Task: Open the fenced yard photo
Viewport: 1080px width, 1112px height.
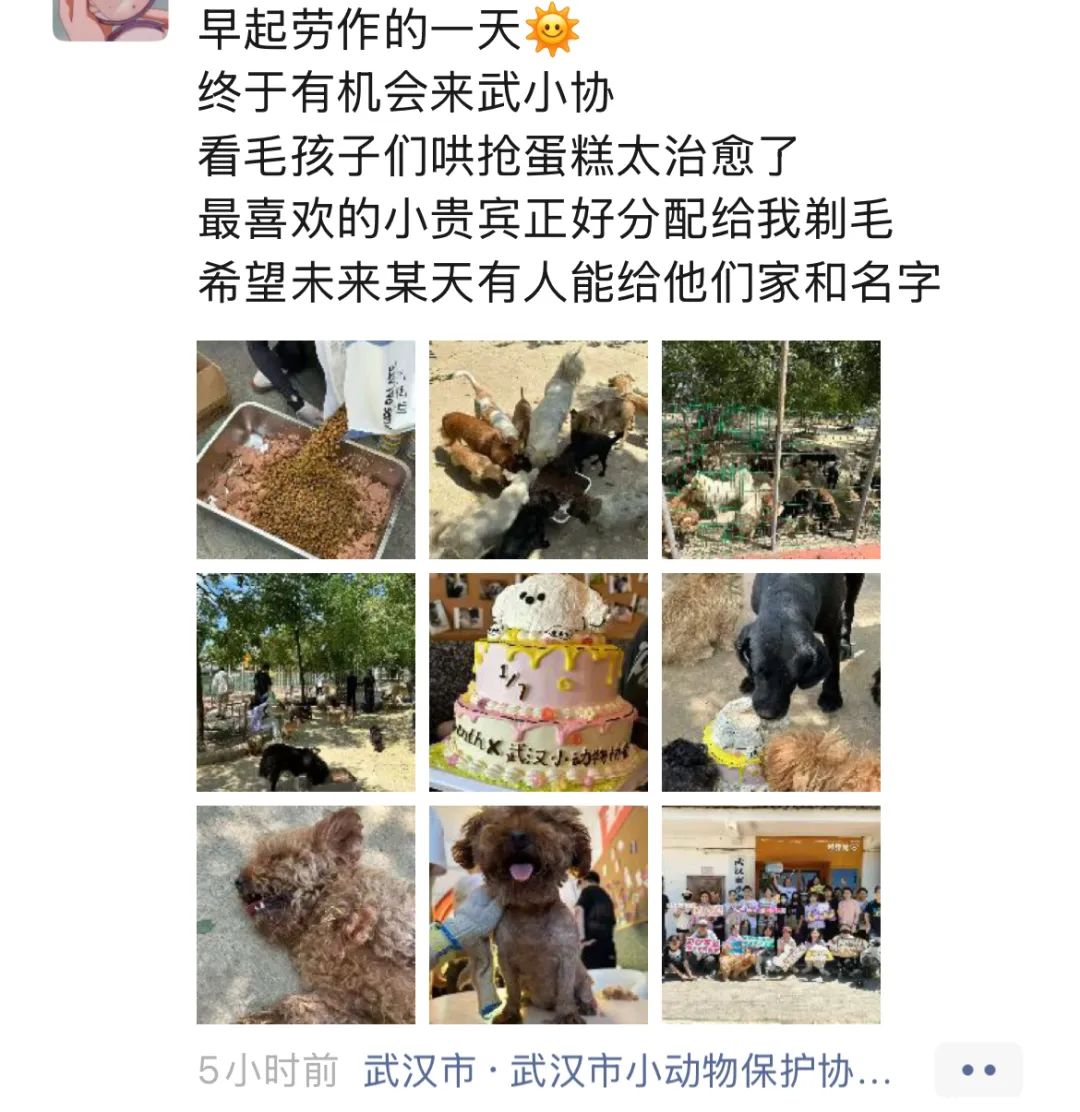Action: pyautogui.click(x=771, y=449)
